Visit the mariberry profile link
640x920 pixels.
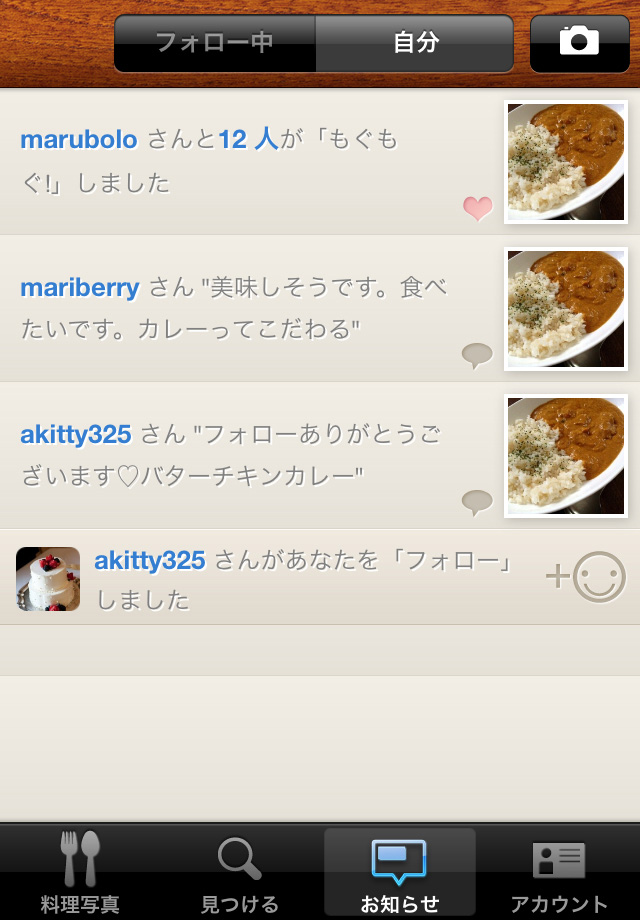tap(80, 288)
